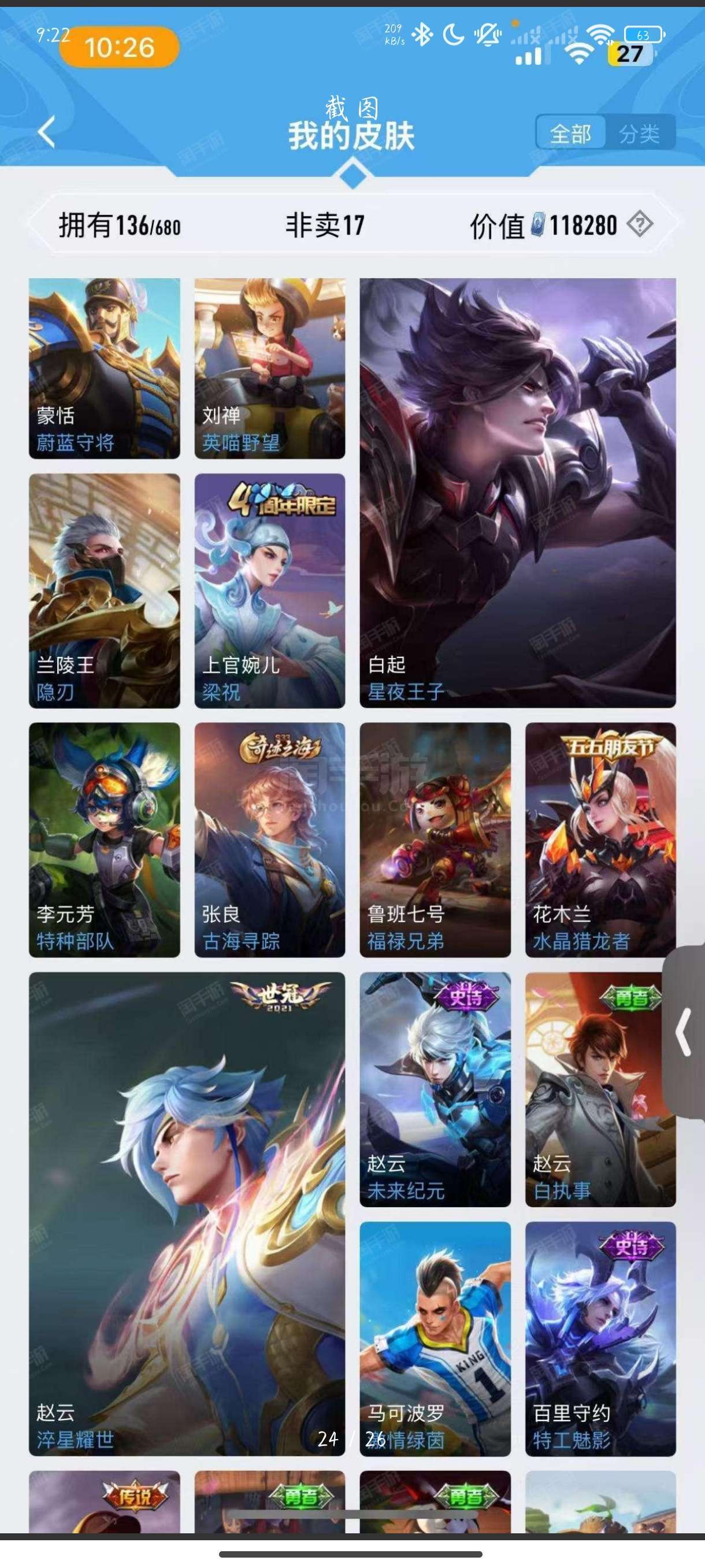Switch to the 全部 tab

[570, 133]
